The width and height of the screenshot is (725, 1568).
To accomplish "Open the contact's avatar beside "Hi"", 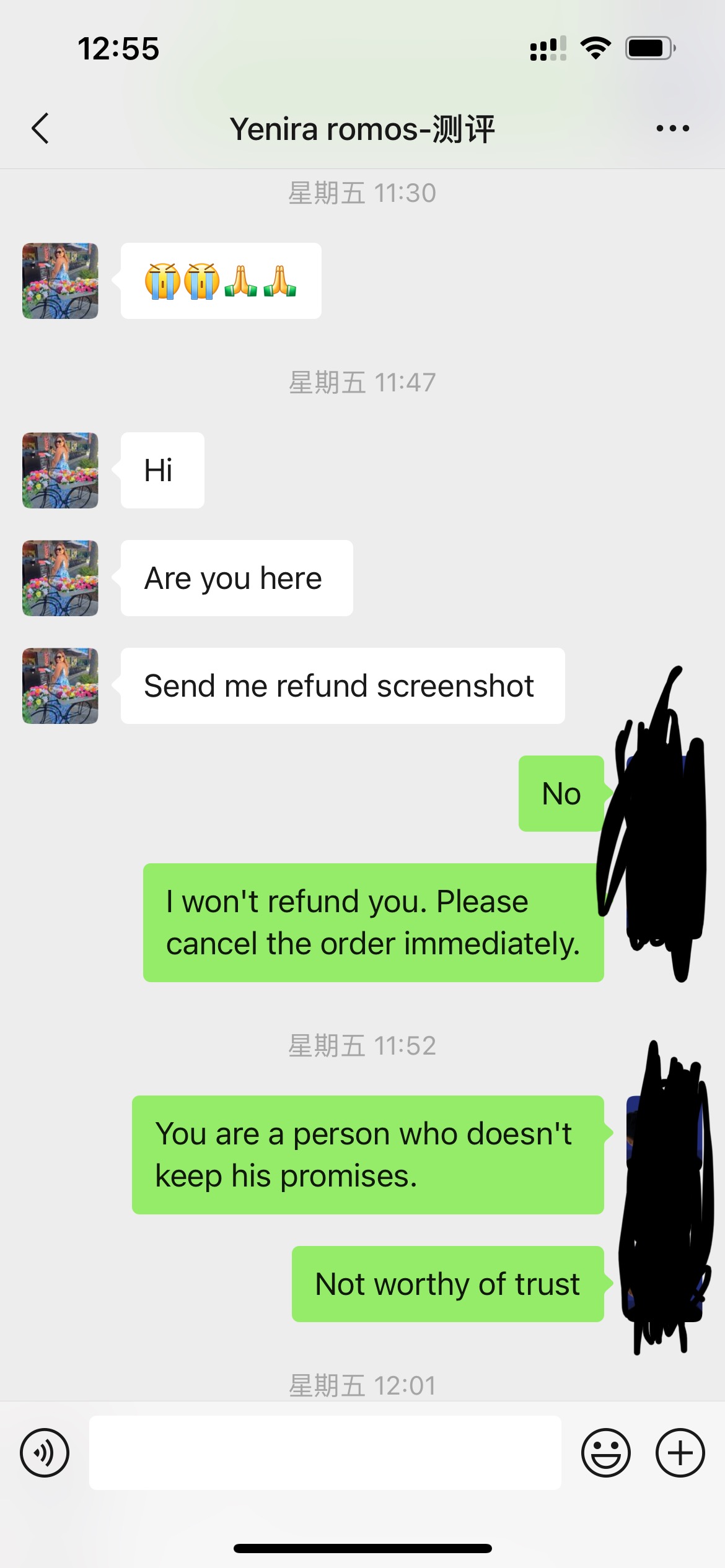I will [60, 470].
